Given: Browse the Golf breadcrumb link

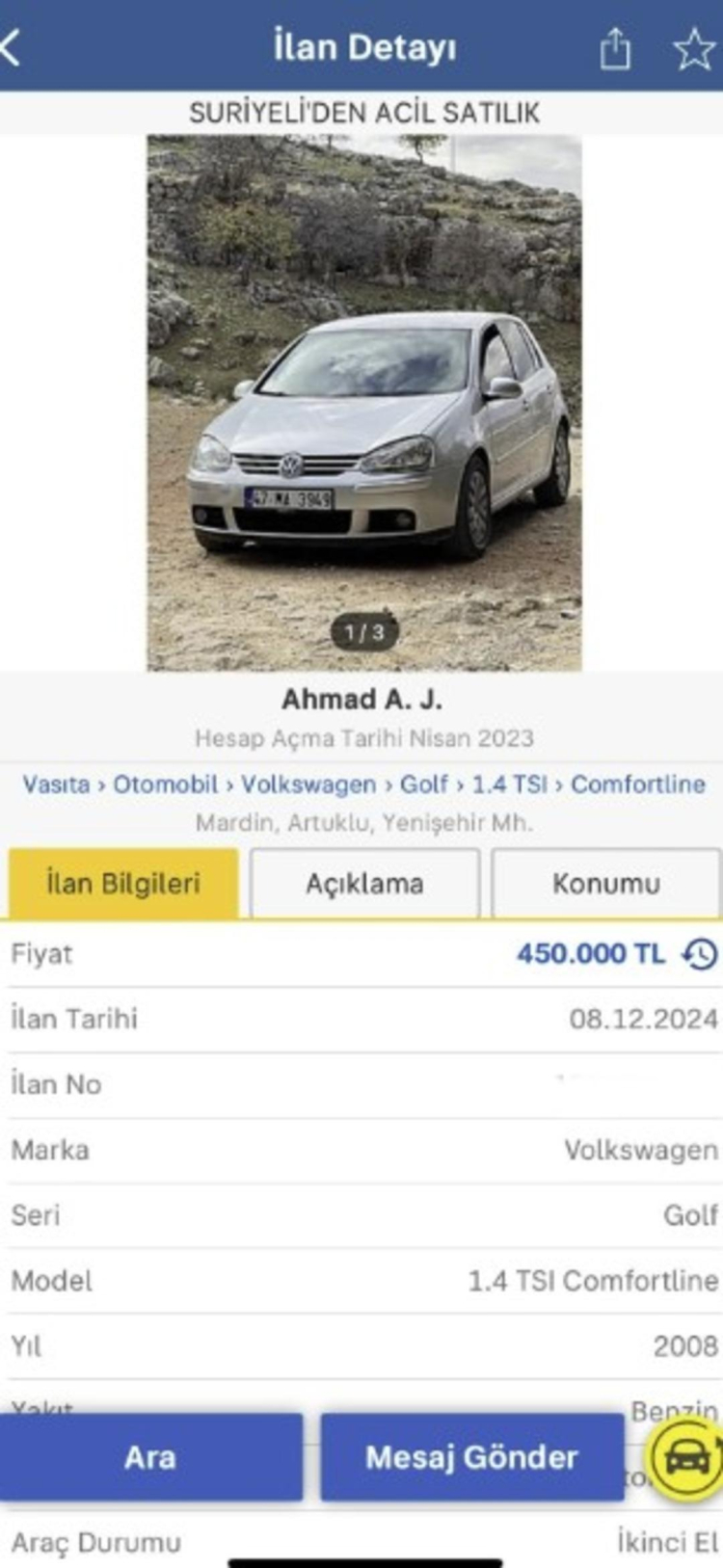Looking at the screenshot, I should tap(424, 784).
